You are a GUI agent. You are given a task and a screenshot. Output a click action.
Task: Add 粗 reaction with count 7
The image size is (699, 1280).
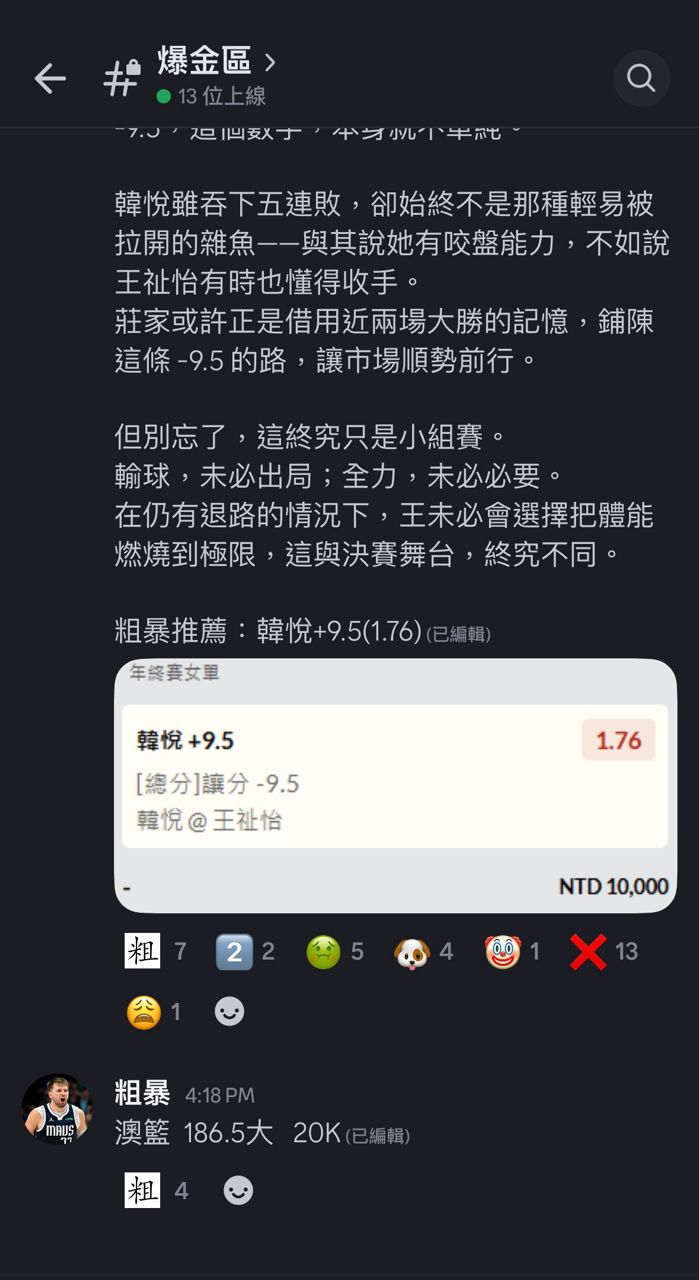coord(155,951)
